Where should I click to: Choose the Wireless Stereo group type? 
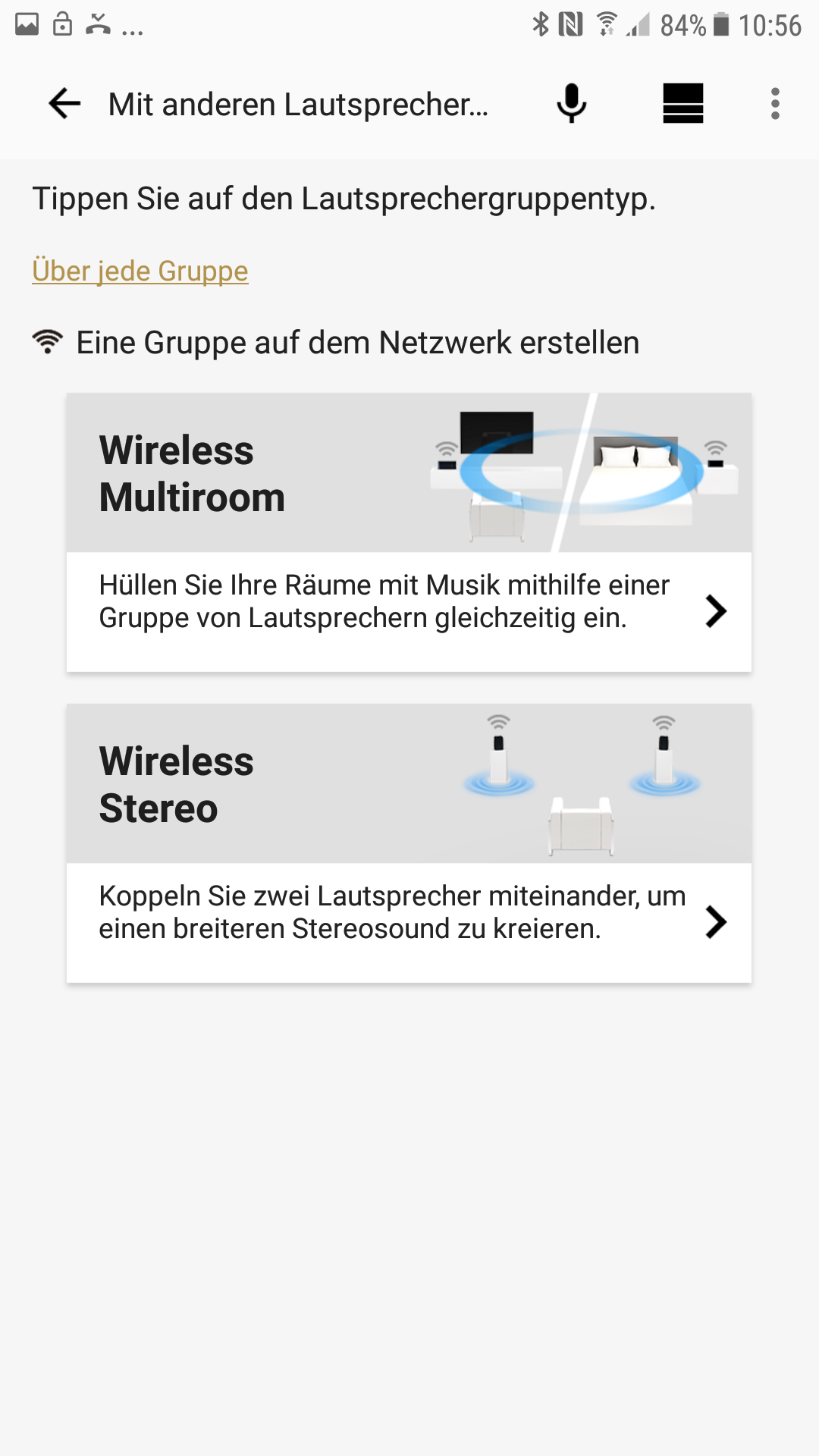(x=409, y=843)
